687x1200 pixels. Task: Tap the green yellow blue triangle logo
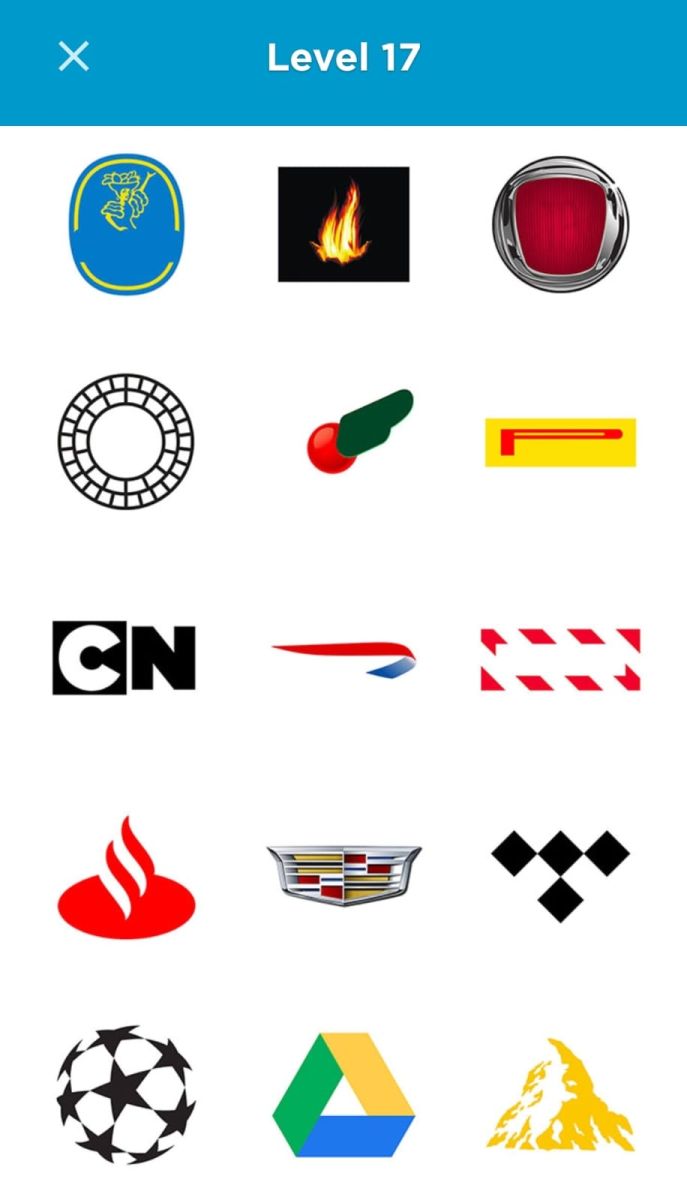pos(344,1095)
